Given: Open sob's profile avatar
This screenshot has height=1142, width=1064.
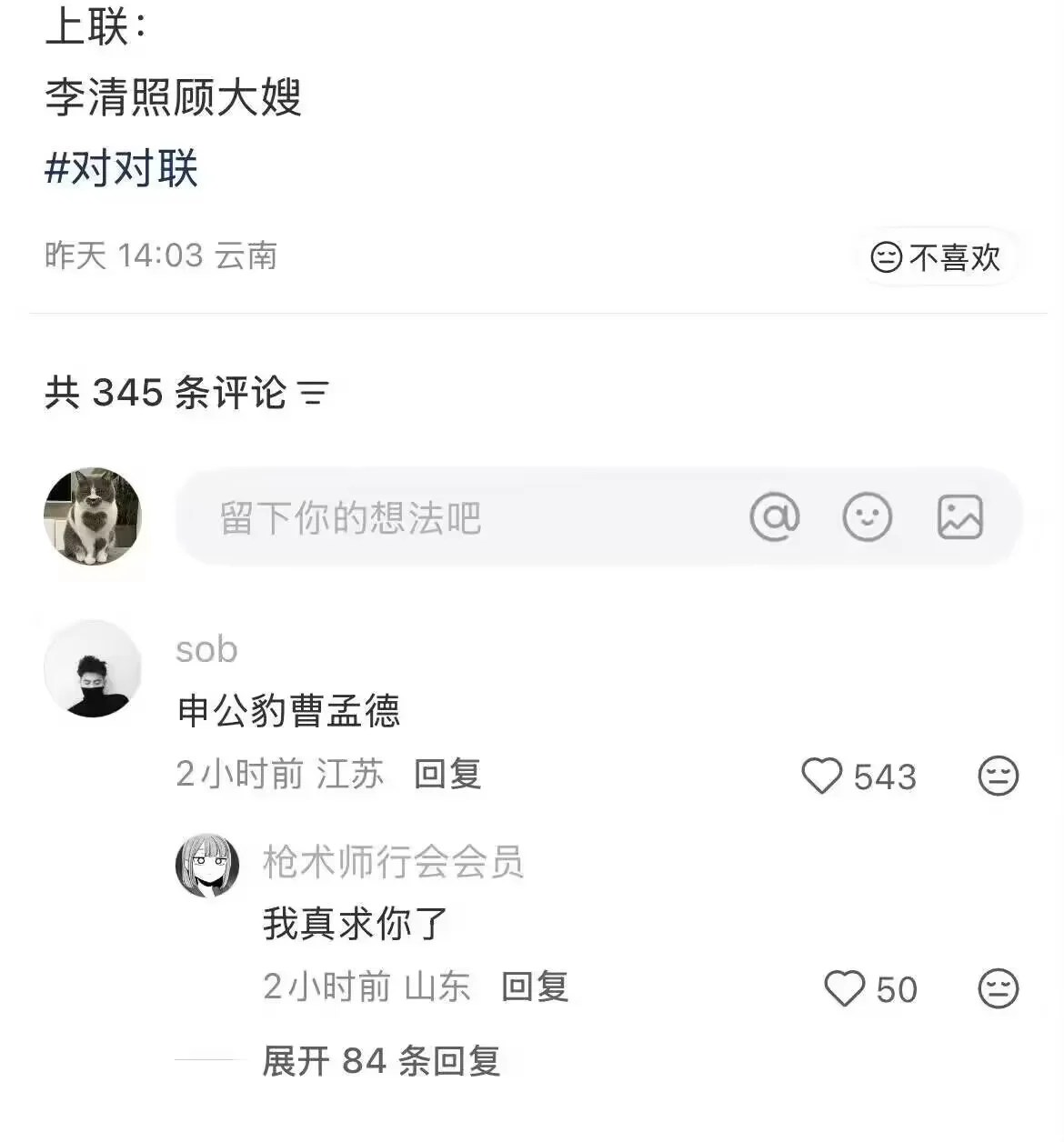Looking at the screenshot, I should point(93,669).
